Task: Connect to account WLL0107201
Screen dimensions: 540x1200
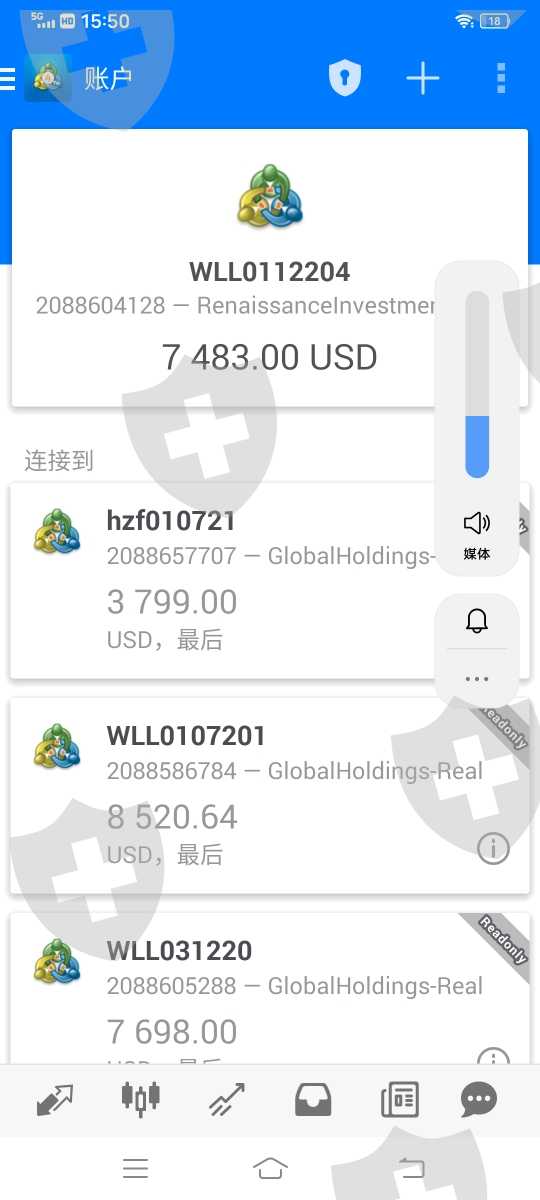Action: click(x=270, y=795)
